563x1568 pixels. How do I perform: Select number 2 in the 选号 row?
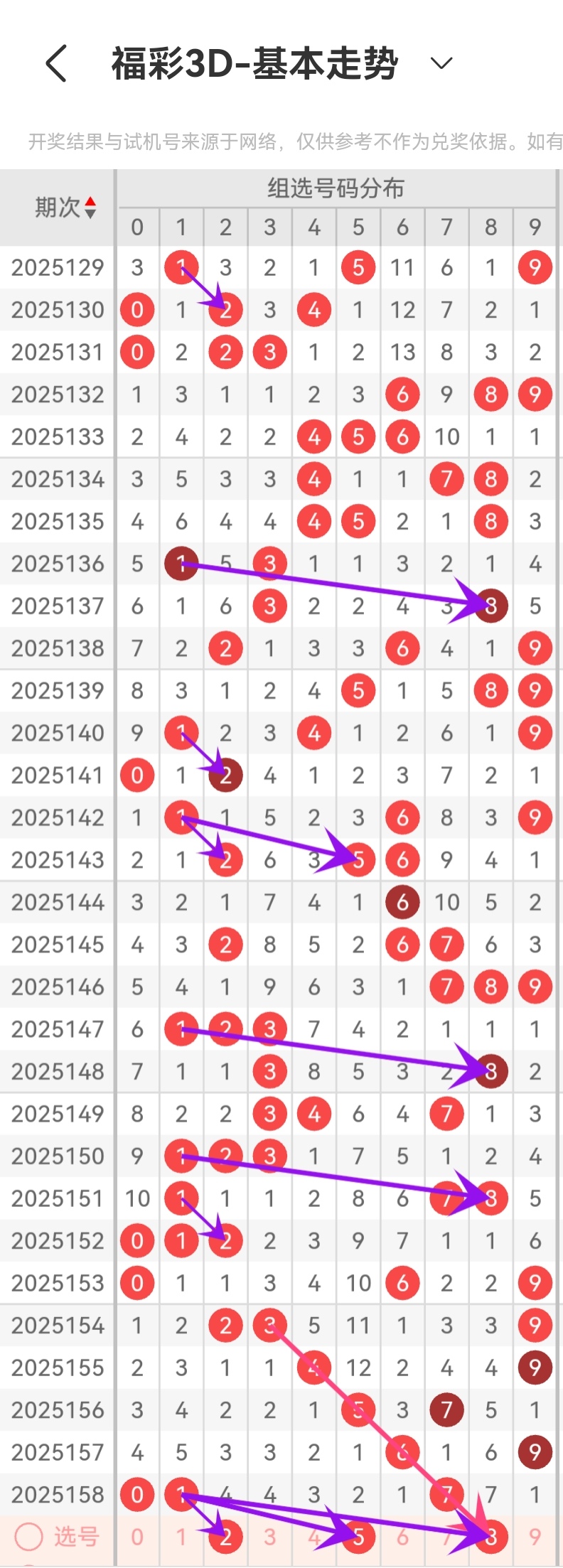click(x=225, y=1537)
